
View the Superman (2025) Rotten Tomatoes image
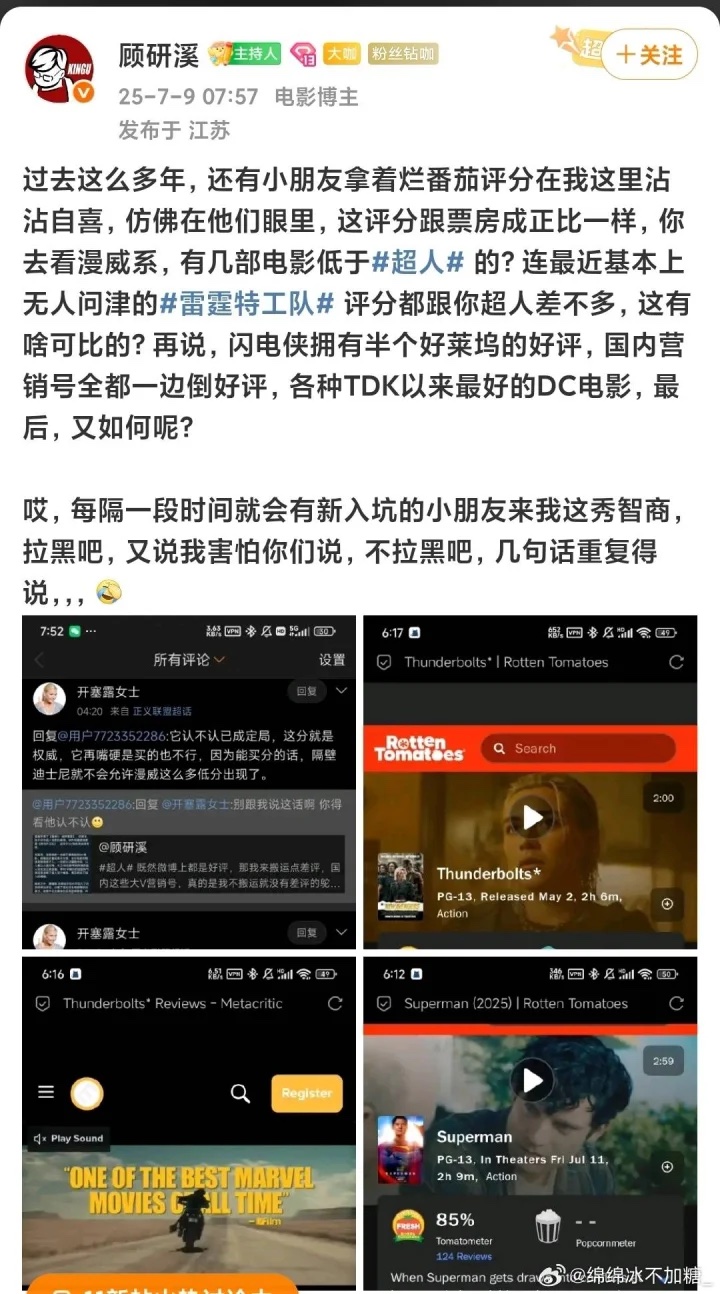(530, 1123)
